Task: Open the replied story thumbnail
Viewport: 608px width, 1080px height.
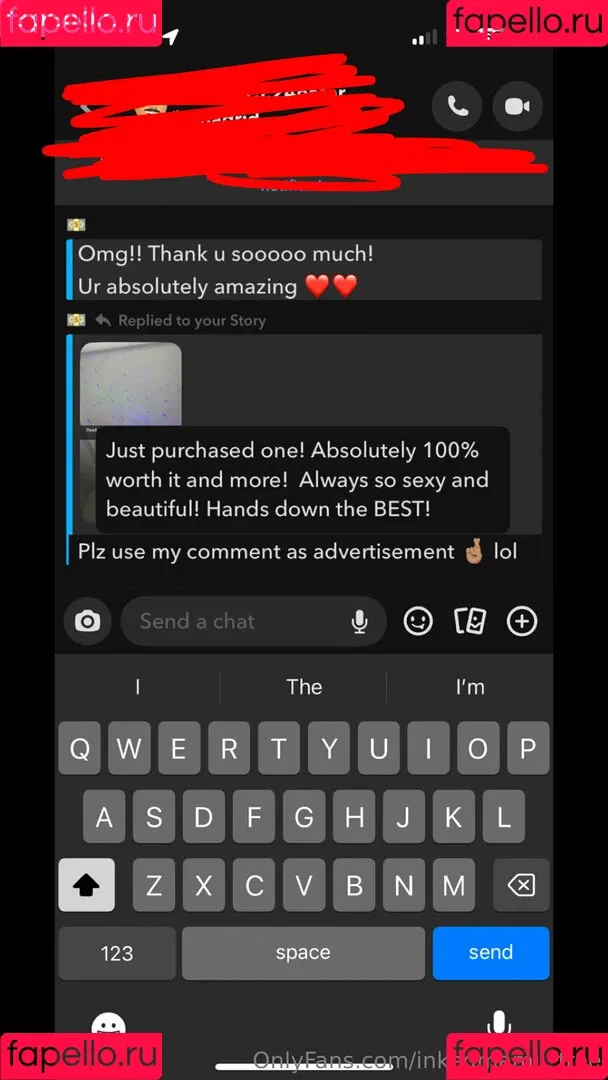Action: click(x=131, y=385)
